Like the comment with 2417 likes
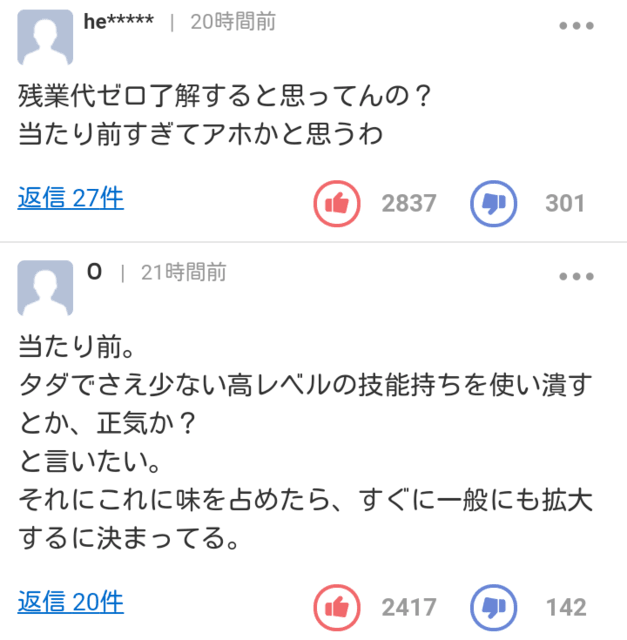Viewport: 627px width, 640px height. 338,607
